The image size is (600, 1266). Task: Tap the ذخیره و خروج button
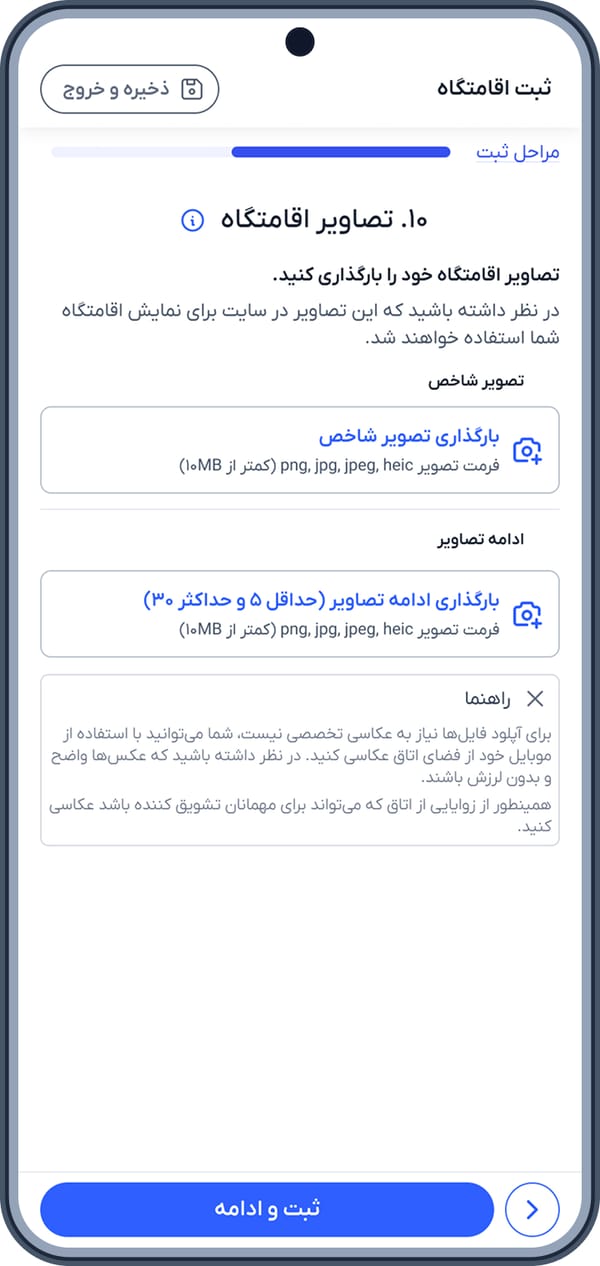pyautogui.click(x=129, y=89)
